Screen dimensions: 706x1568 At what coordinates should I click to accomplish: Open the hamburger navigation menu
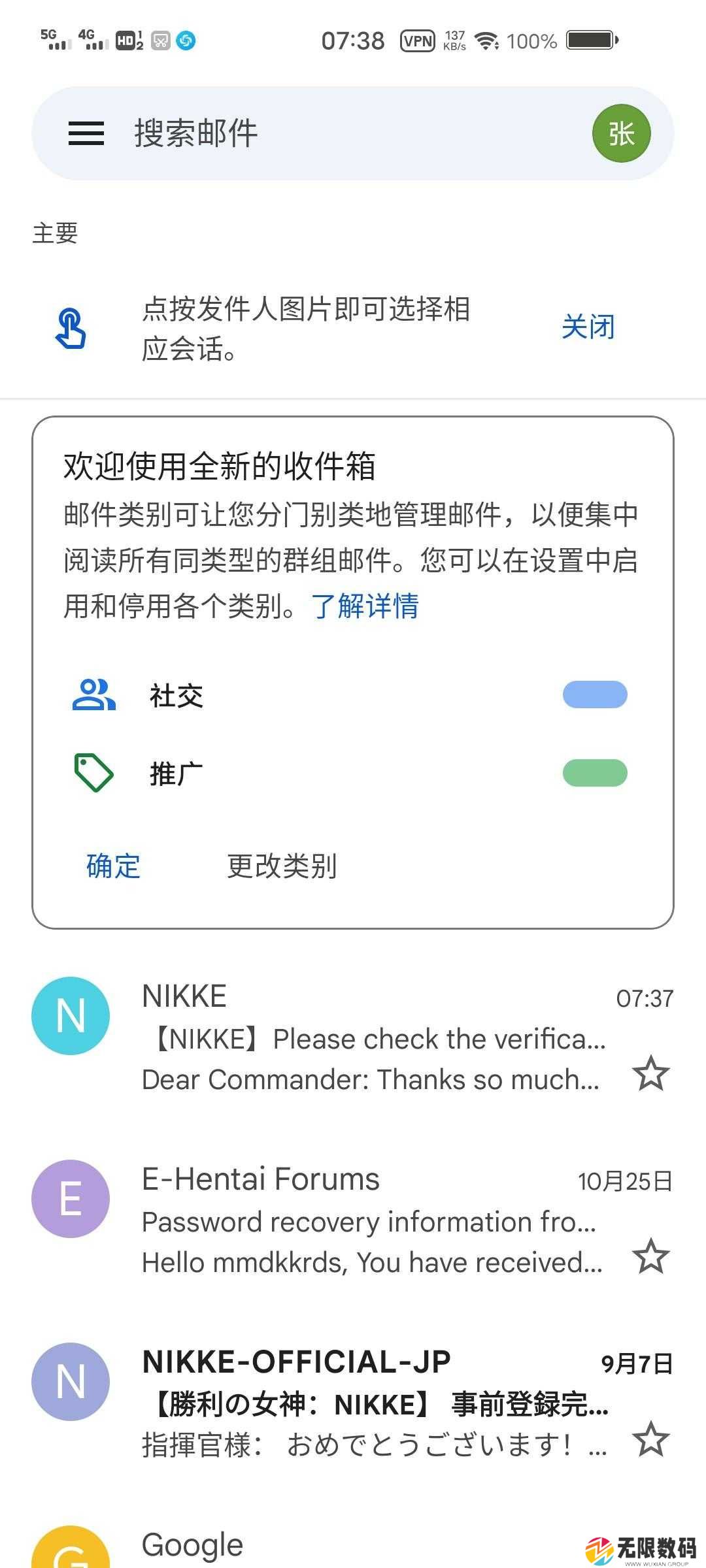coord(86,133)
